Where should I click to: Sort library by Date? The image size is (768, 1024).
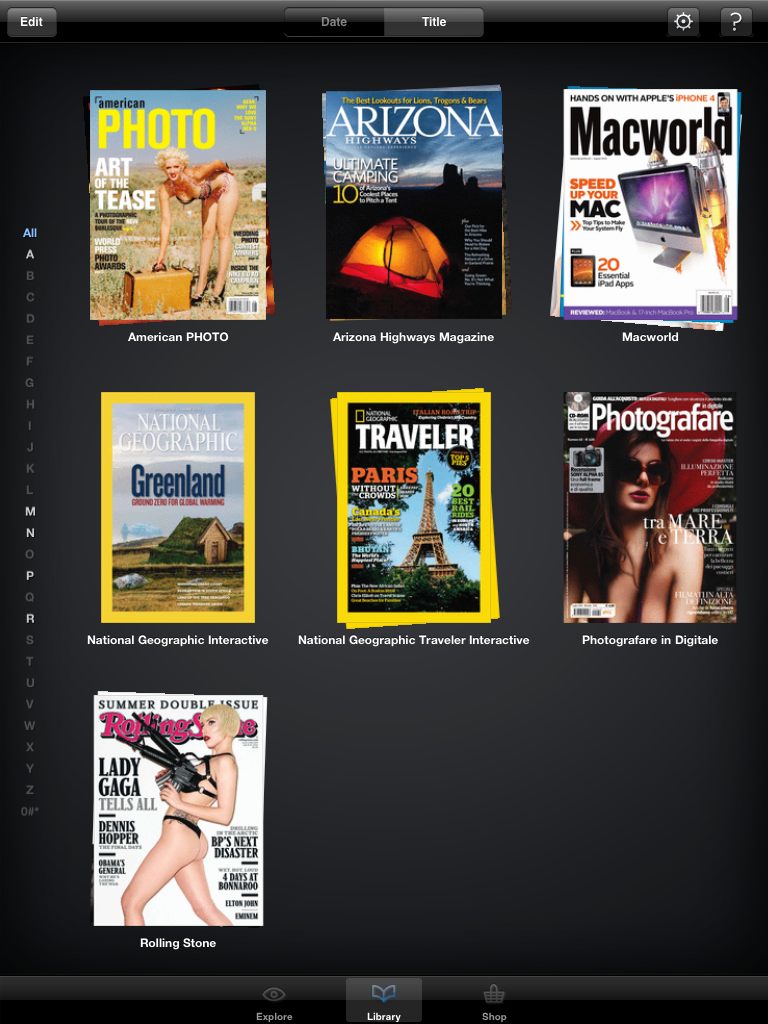(334, 22)
